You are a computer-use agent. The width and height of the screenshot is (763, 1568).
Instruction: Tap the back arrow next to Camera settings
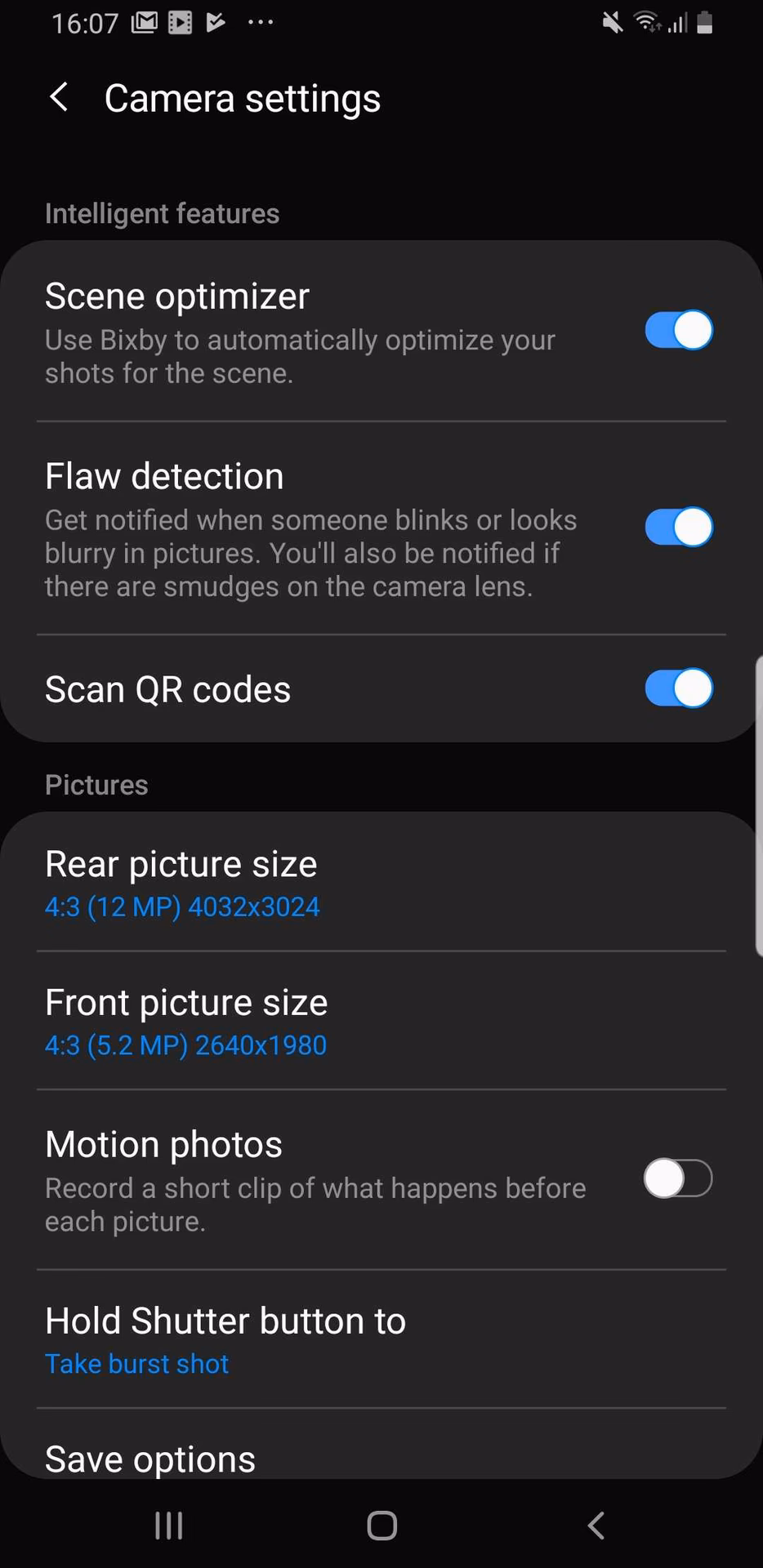tap(58, 96)
